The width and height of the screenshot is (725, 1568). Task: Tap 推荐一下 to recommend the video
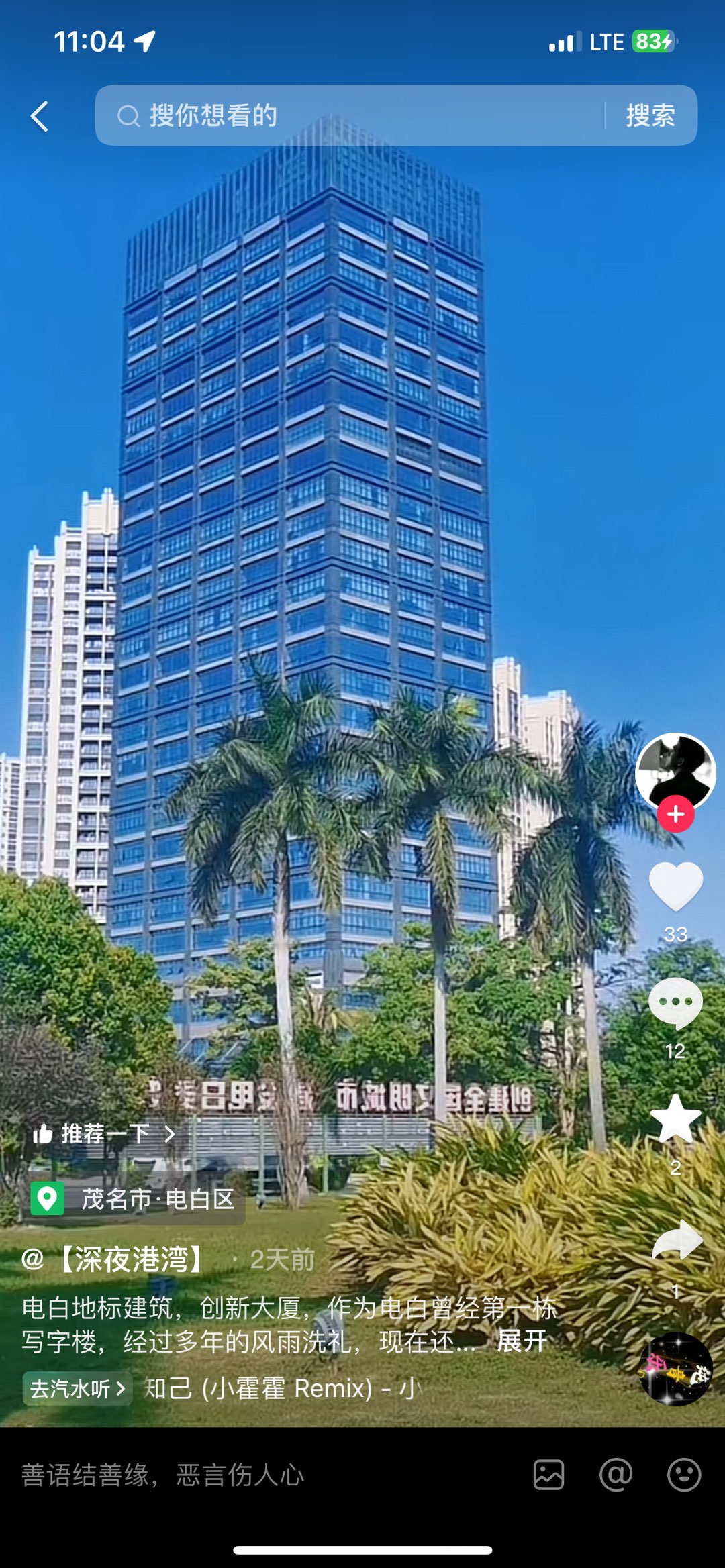pyautogui.click(x=104, y=1134)
